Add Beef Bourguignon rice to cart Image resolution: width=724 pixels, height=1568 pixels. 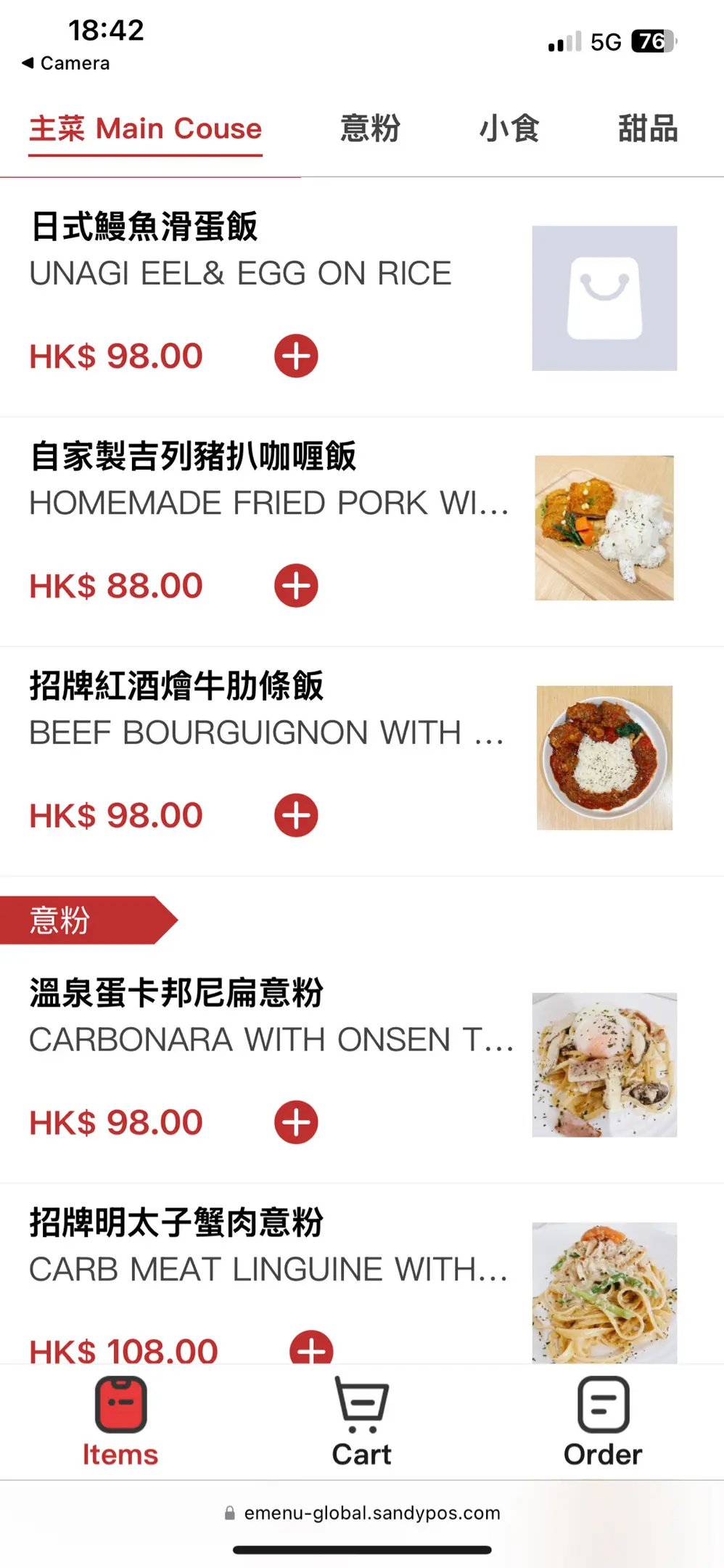tap(296, 815)
